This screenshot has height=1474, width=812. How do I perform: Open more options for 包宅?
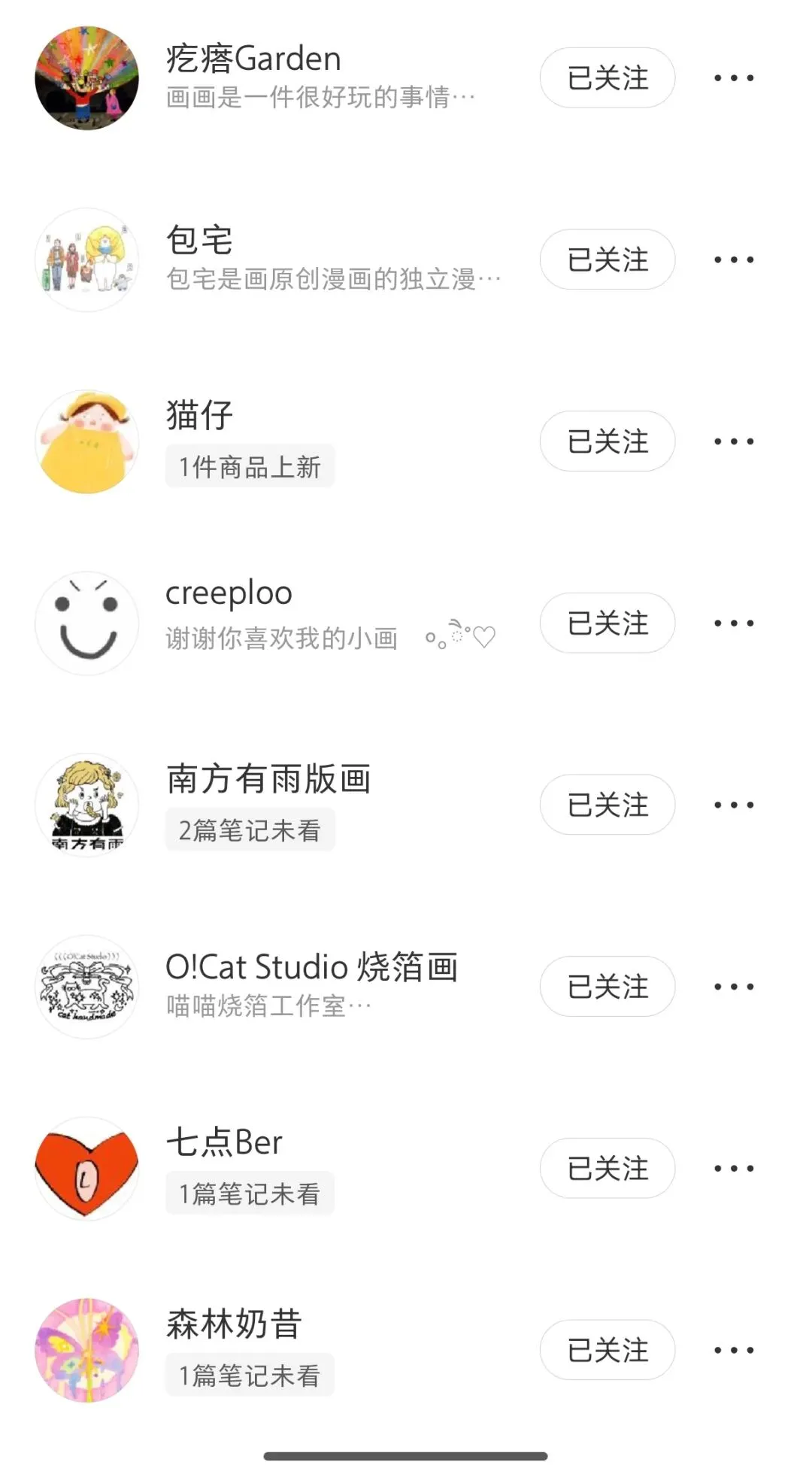[x=733, y=260]
